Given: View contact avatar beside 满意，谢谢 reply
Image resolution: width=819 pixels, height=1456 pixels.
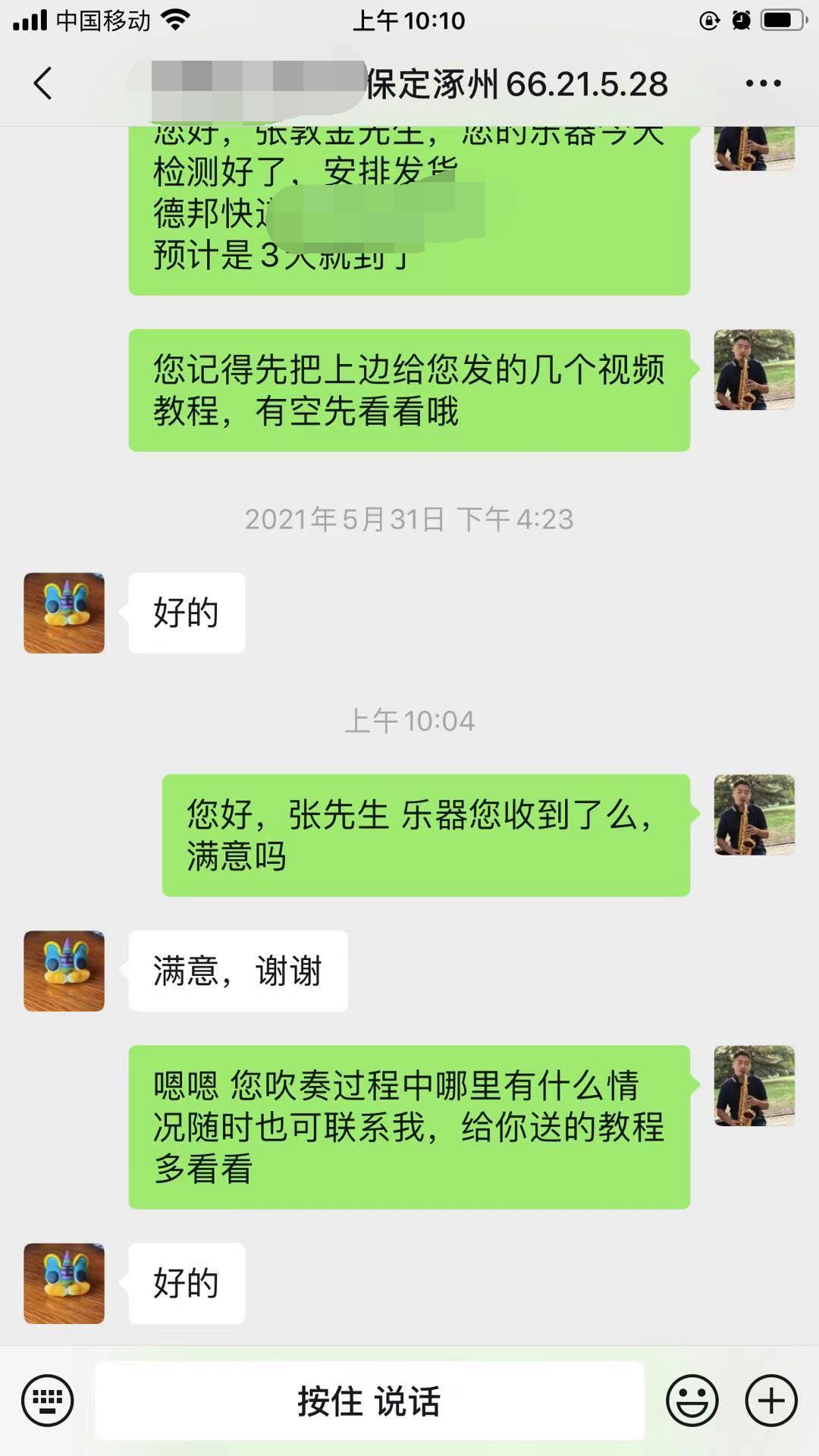Looking at the screenshot, I should (x=64, y=971).
